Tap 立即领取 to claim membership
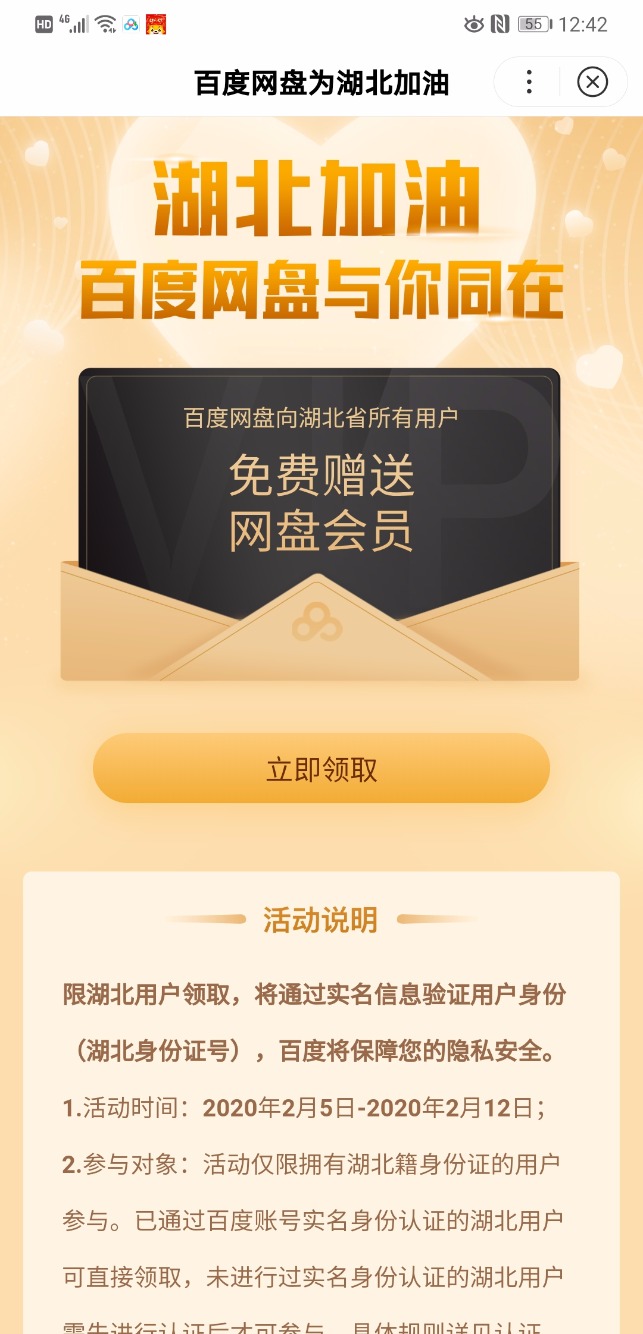Image resolution: width=643 pixels, height=1334 pixels. pos(321,768)
